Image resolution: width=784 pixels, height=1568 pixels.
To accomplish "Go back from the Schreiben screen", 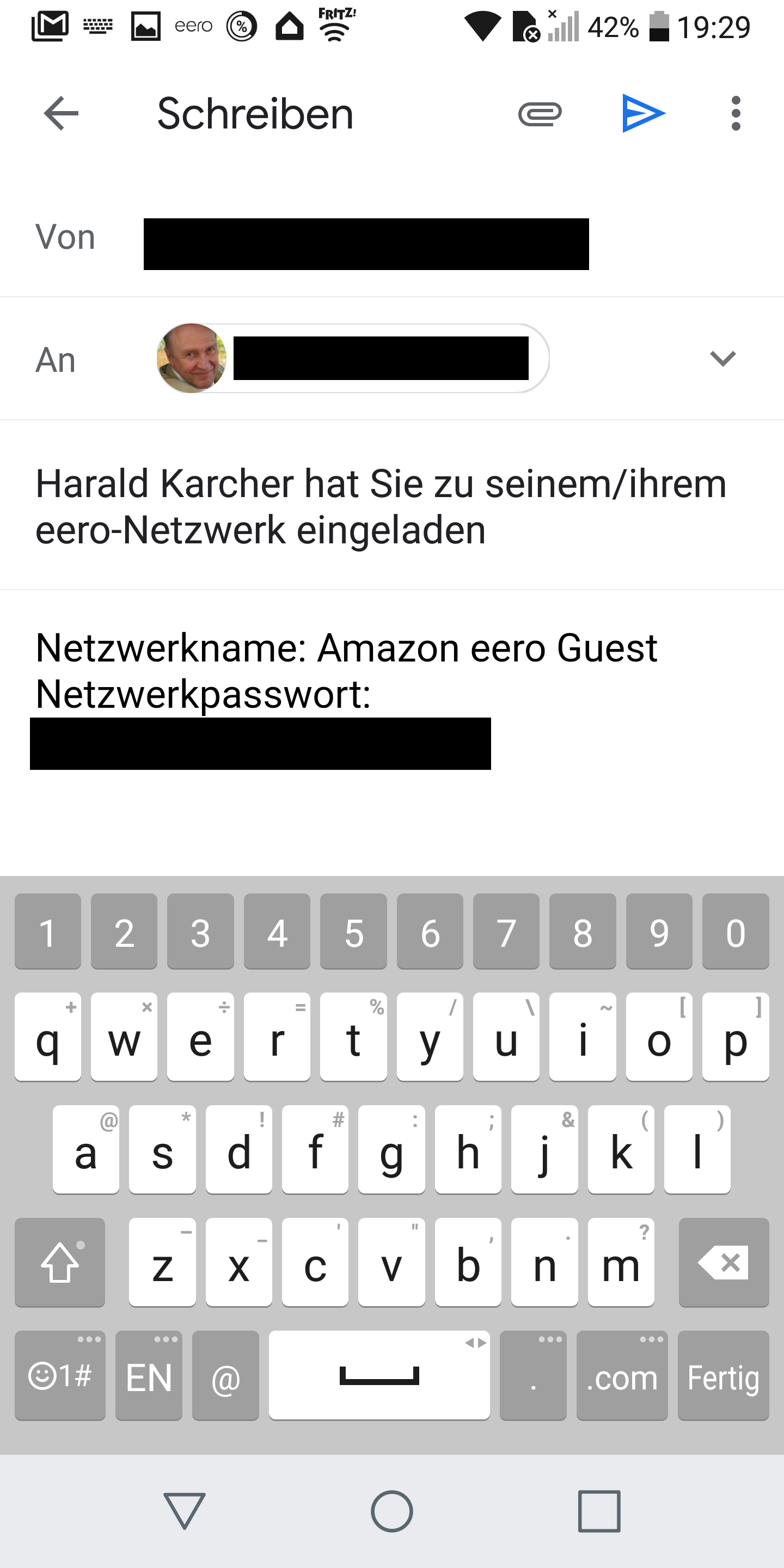I will (62, 114).
